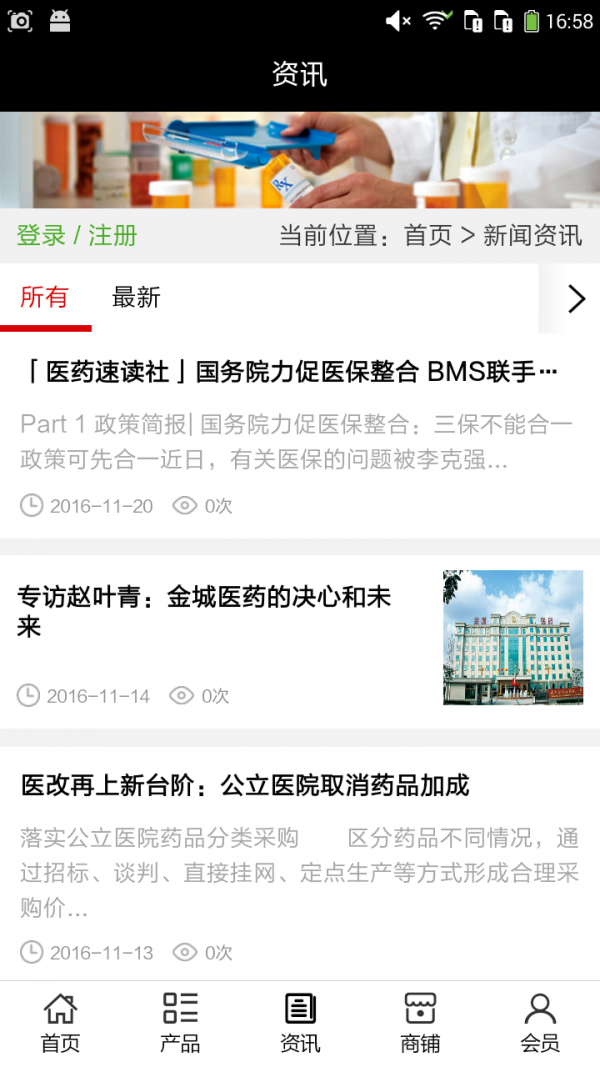Open the 医改再上新台阶 article
Viewport: 600px width, 1067px height.
[246, 785]
